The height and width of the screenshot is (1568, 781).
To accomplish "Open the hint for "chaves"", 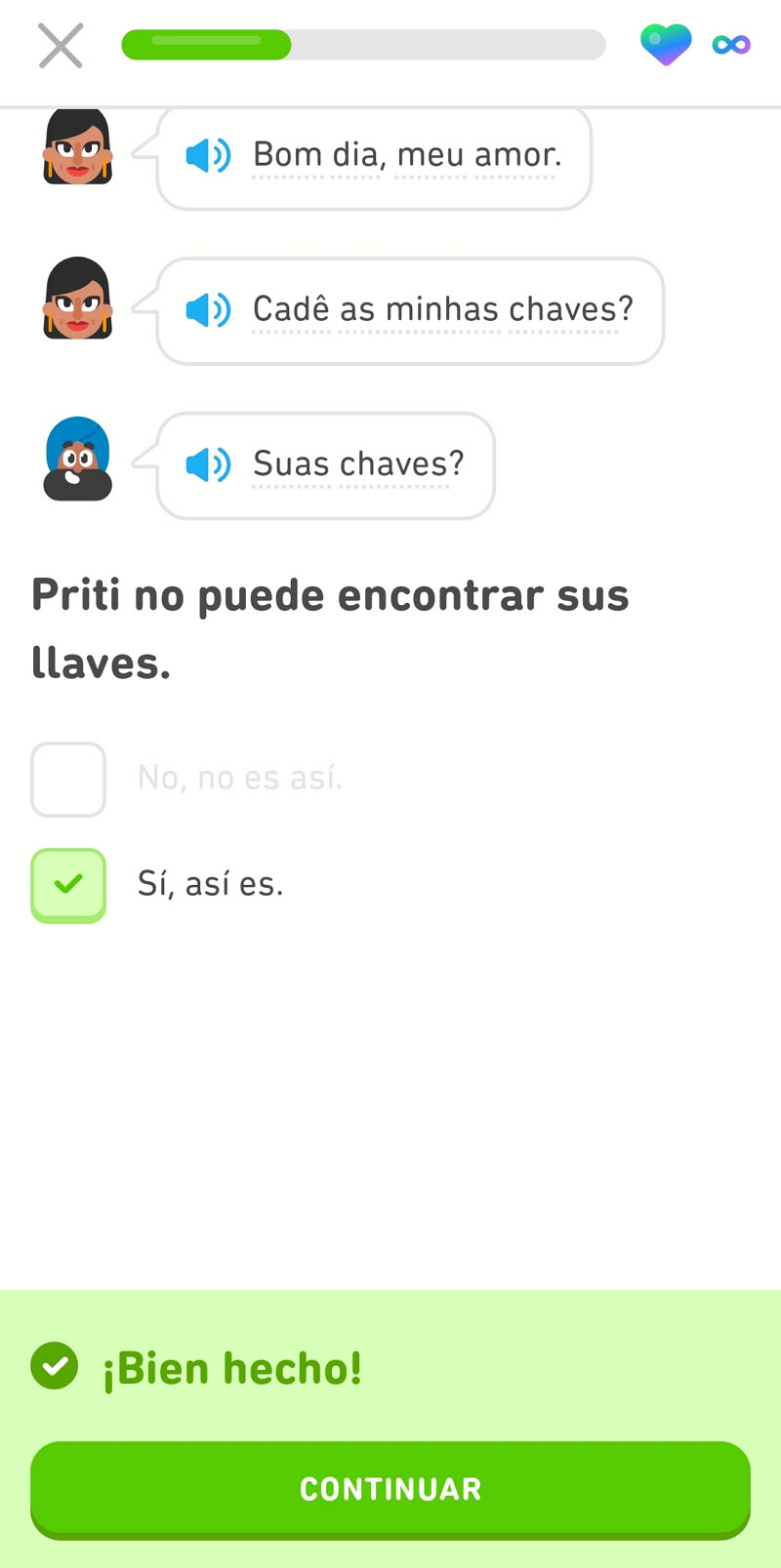I will point(577,309).
